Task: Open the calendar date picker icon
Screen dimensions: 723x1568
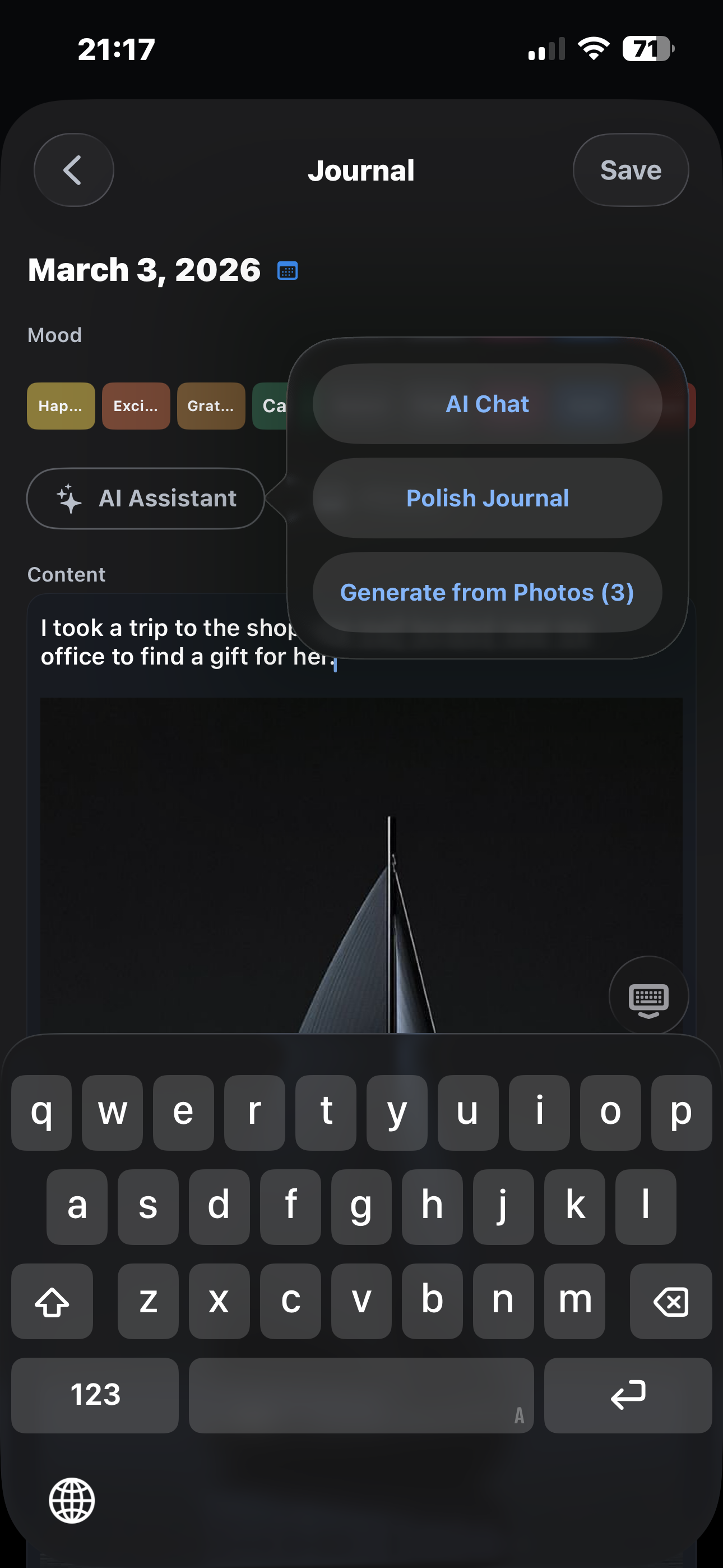Action: pyautogui.click(x=288, y=270)
